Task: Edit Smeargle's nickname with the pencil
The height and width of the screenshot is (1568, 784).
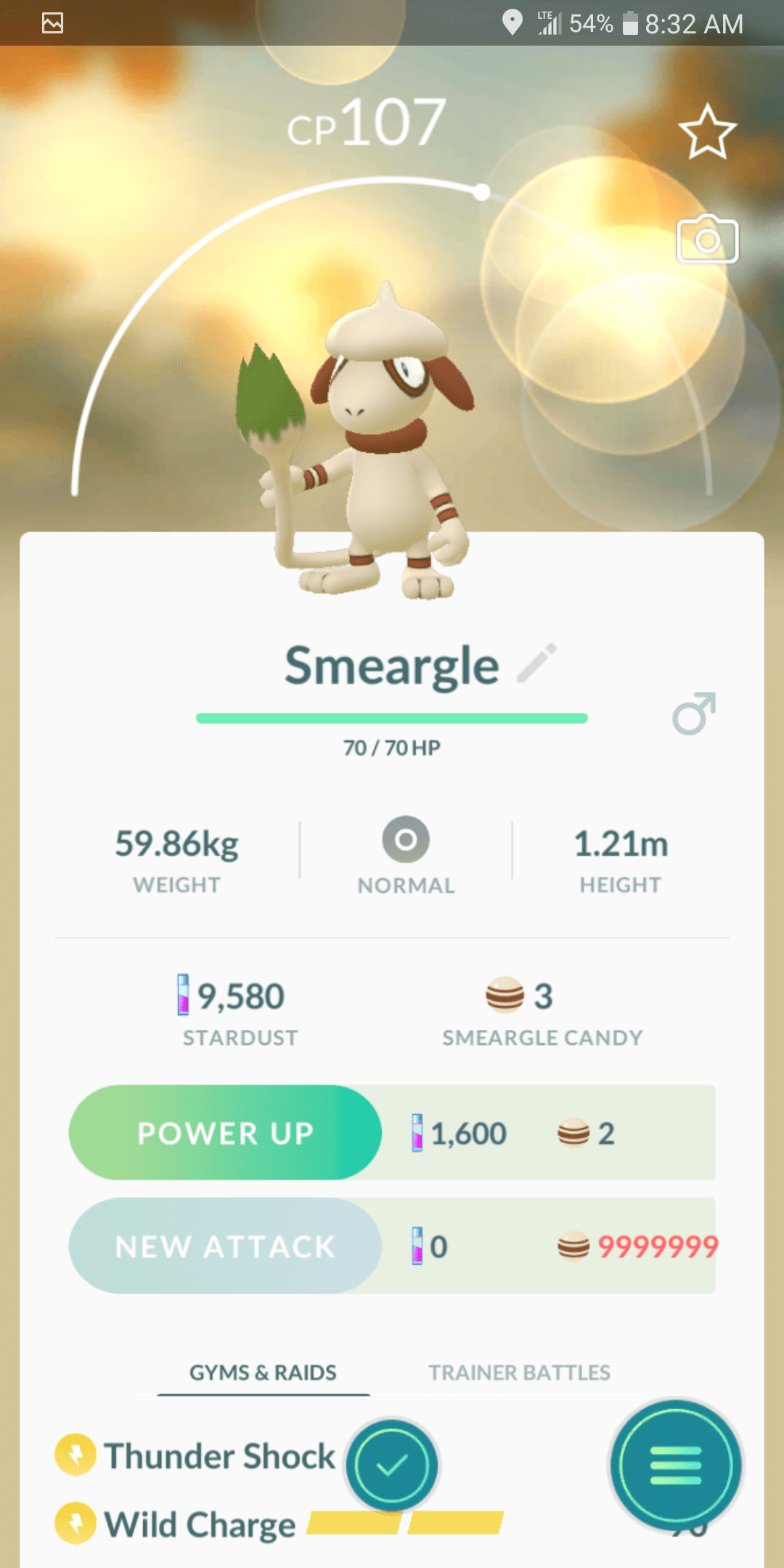Action: coord(537,663)
